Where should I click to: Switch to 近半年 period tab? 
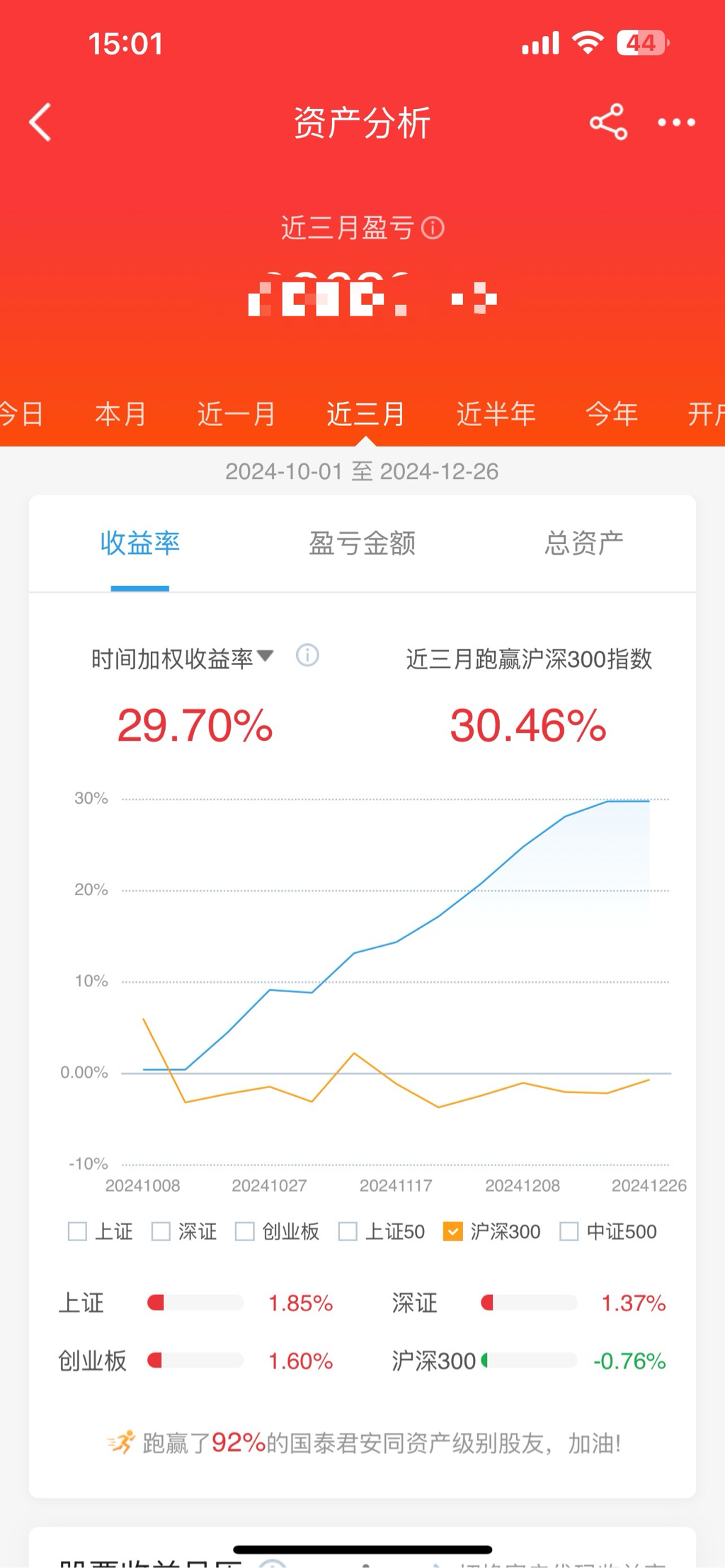(x=496, y=413)
